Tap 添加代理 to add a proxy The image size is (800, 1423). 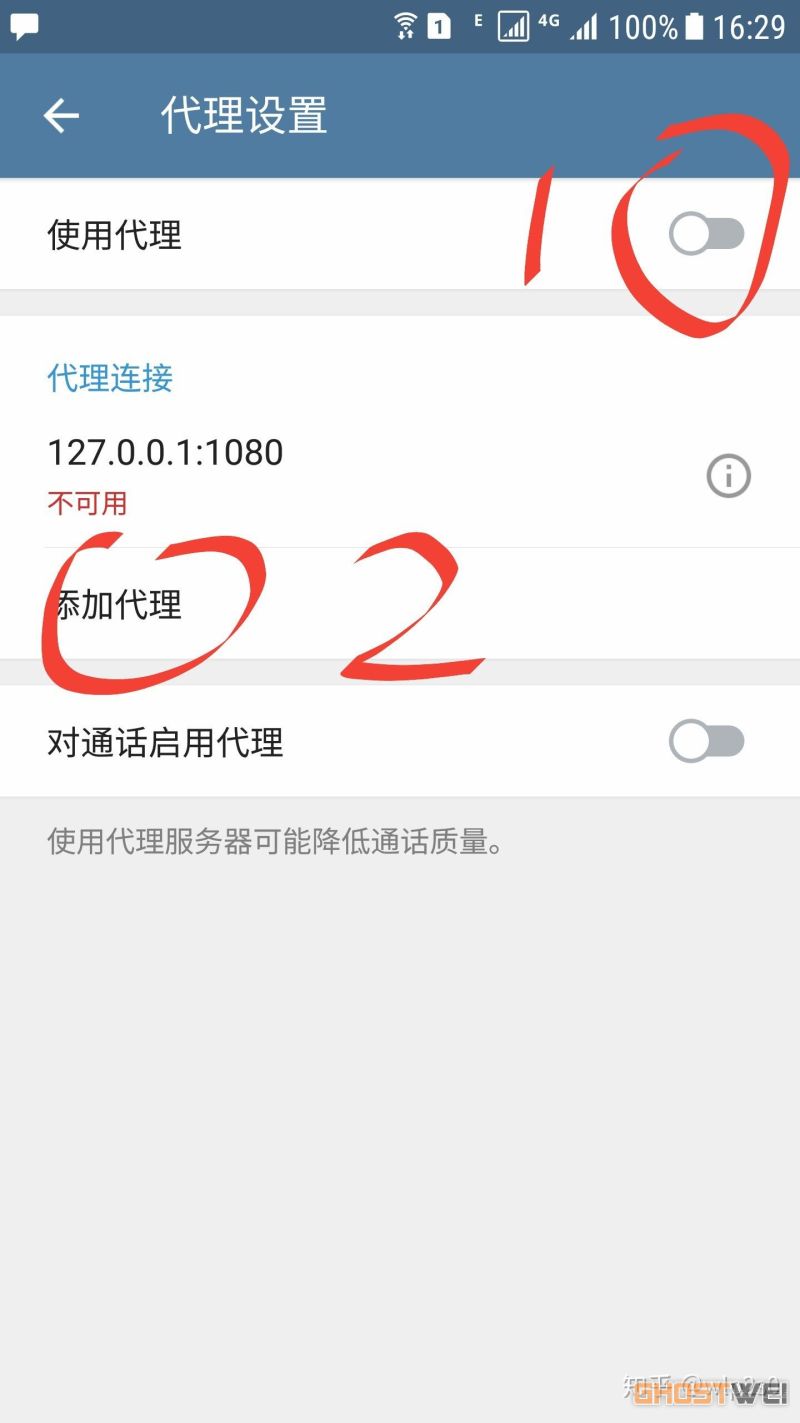click(116, 604)
